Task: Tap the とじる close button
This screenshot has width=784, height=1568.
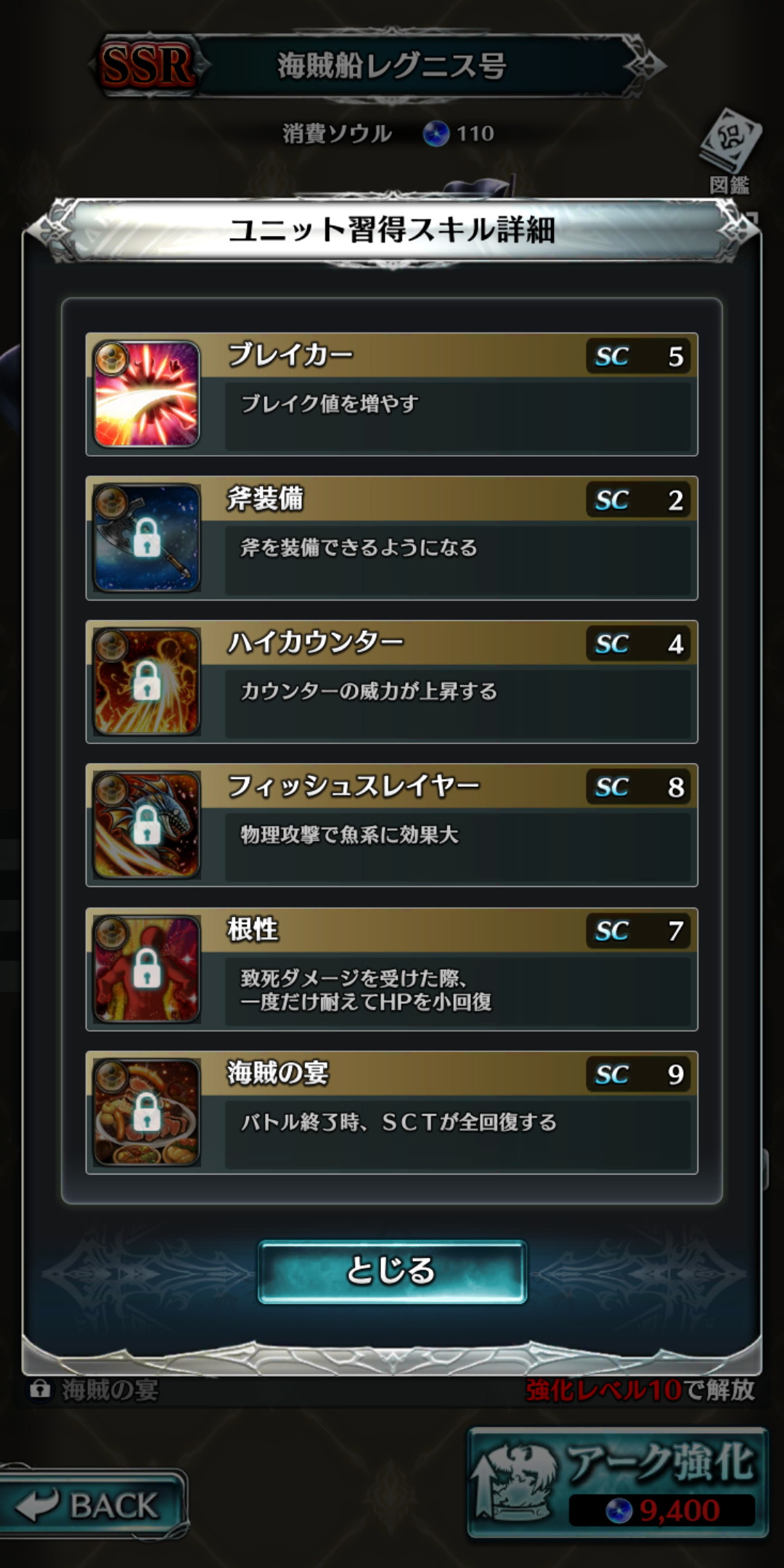Action: [392, 1271]
